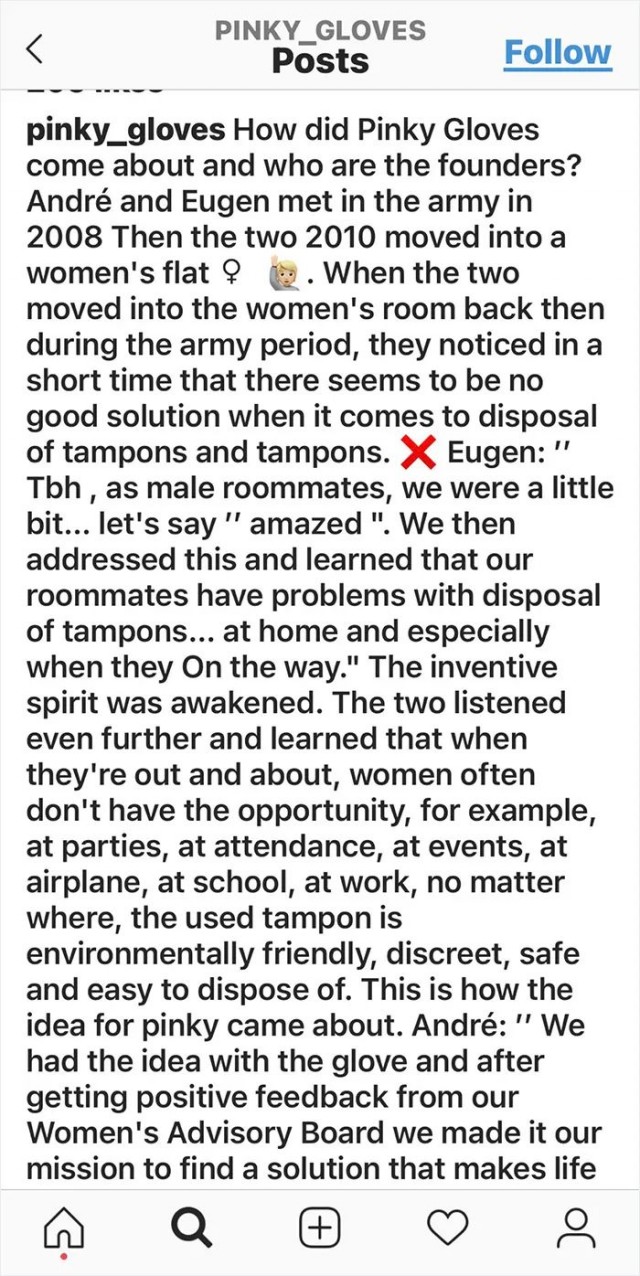Image resolution: width=640 pixels, height=1276 pixels.
Task: Open the Search tab
Action: pos(191,1227)
